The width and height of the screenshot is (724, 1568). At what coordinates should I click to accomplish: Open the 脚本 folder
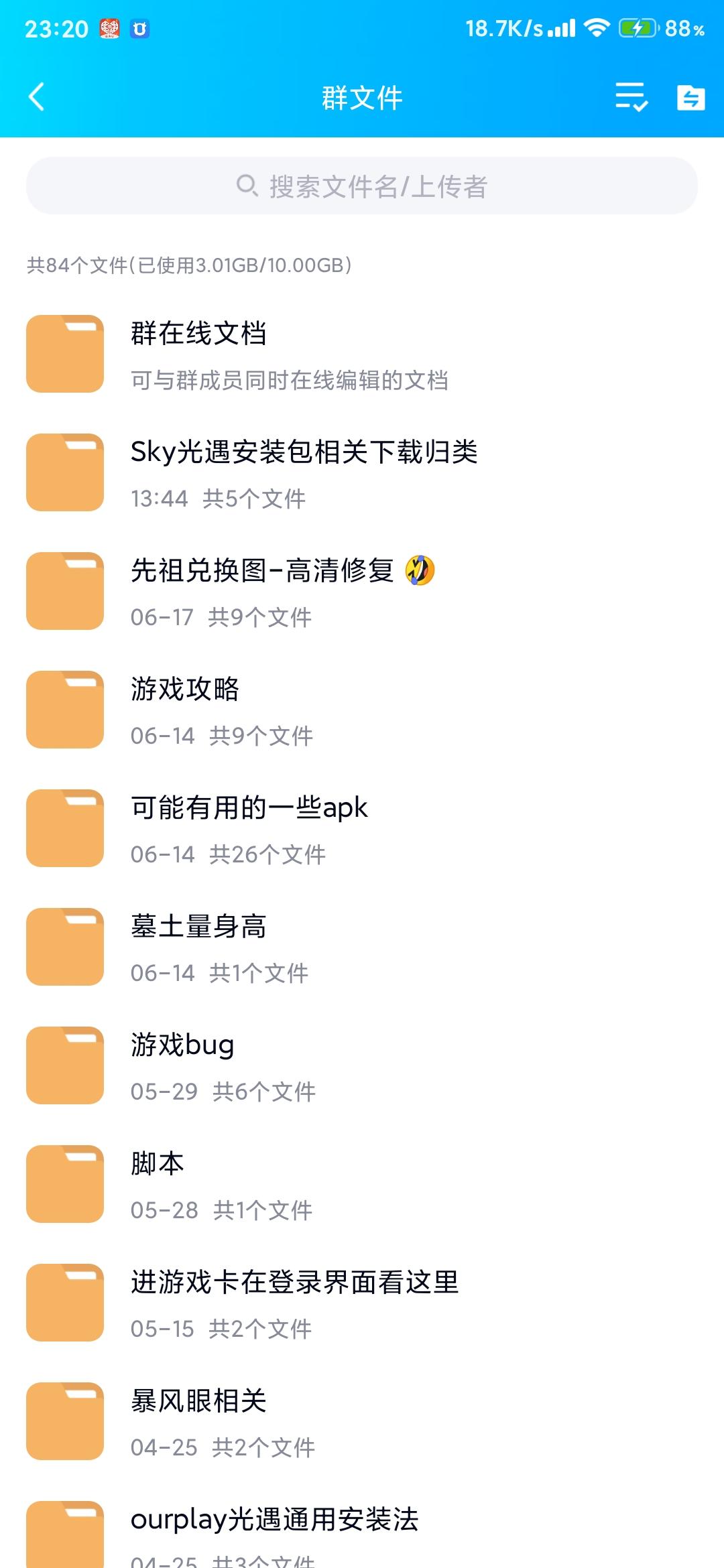[x=362, y=1184]
